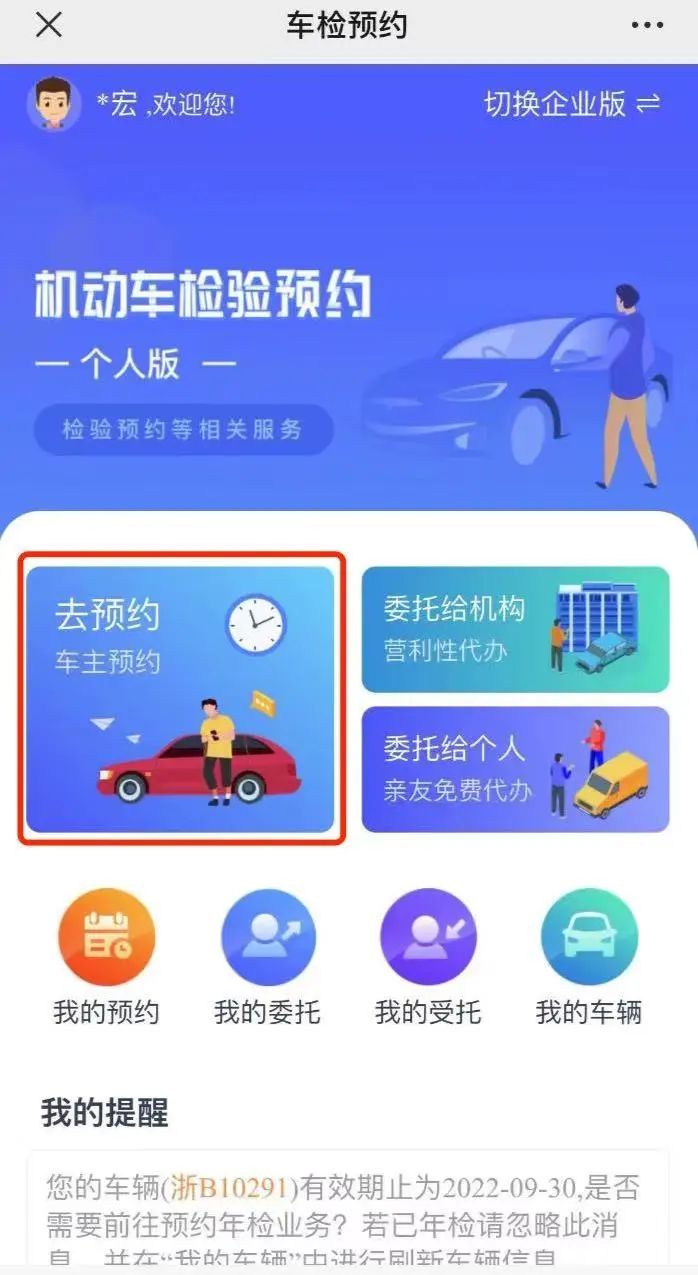Select 委托给机构 paid agency card
The height and width of the screenshot is (1275, 698).
click(515, 629)
